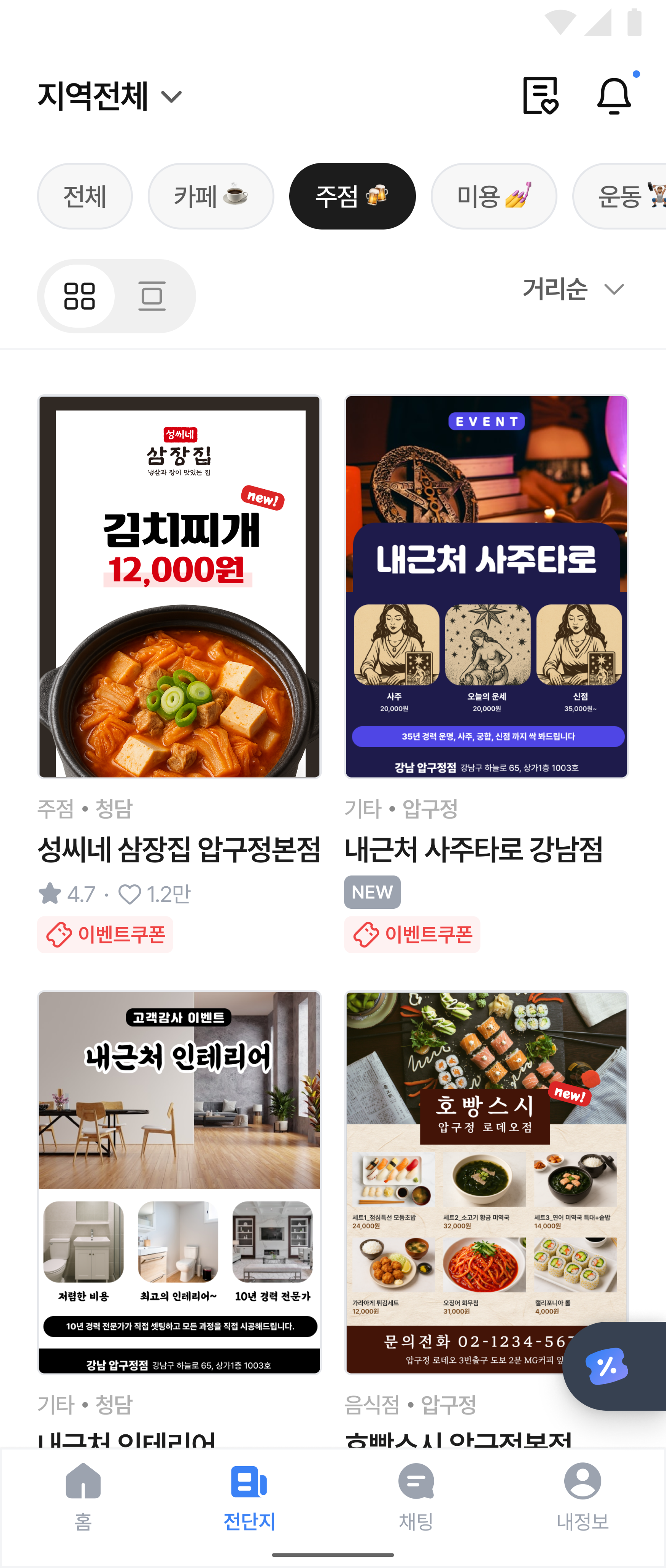
Task: Open the notifications bell
Action: tap(614, 96)
